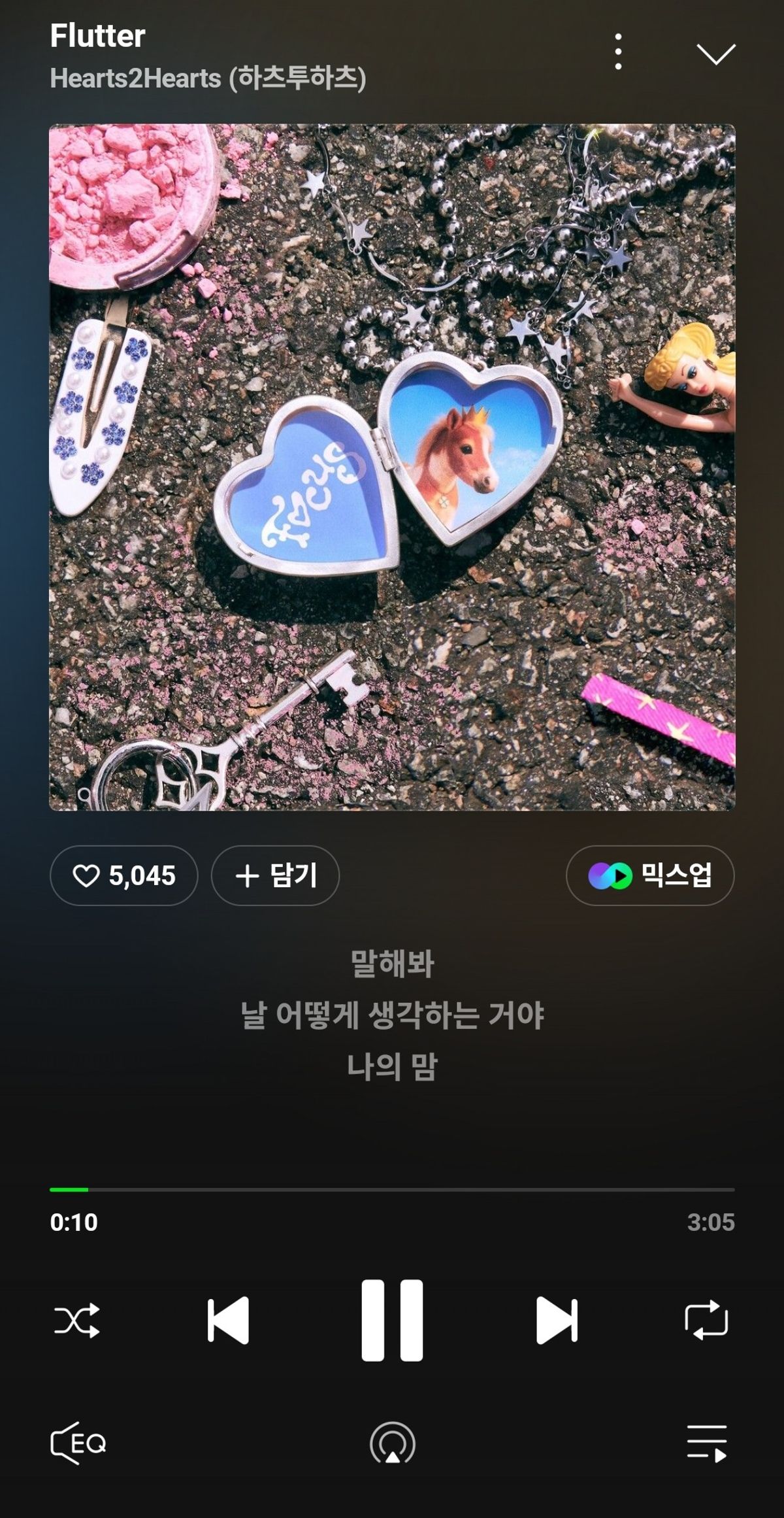Image resolution: width=784 pixels, height=1518 pixels.
Task: Like the song Flutter
Action: click(x=123, y=875)
